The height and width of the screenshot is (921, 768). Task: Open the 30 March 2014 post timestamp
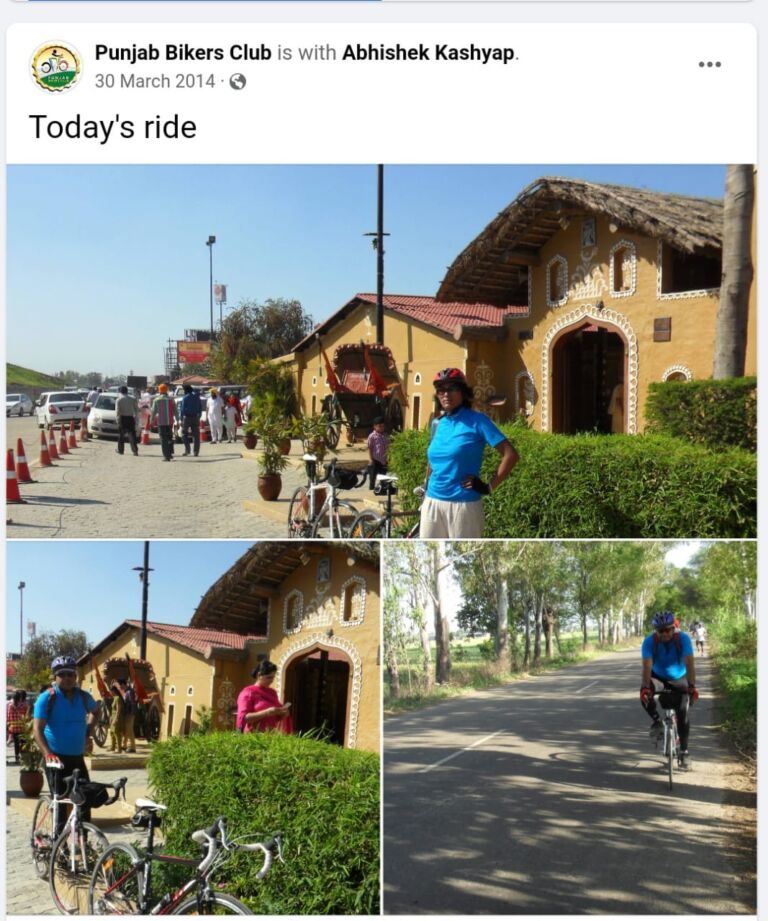[x=154, y=81]
